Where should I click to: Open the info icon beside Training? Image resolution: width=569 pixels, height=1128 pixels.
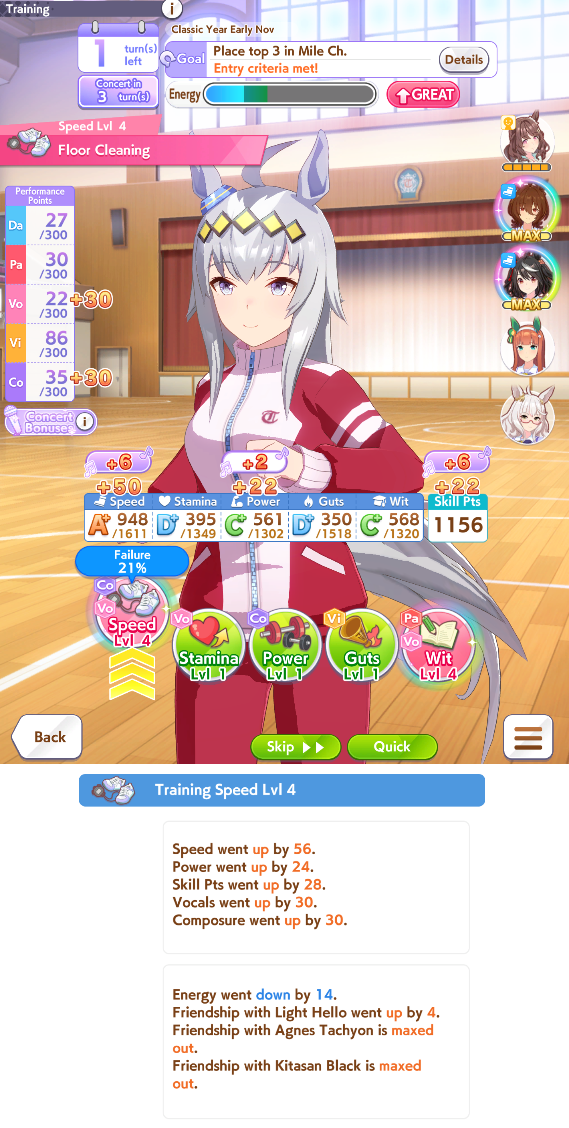[171, 9]
